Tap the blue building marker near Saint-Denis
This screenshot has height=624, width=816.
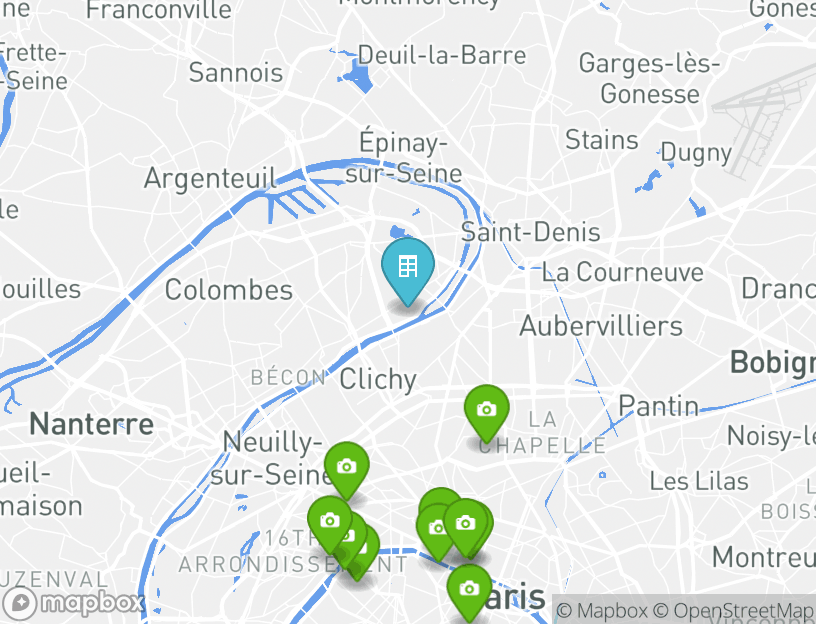click(407, 268)
